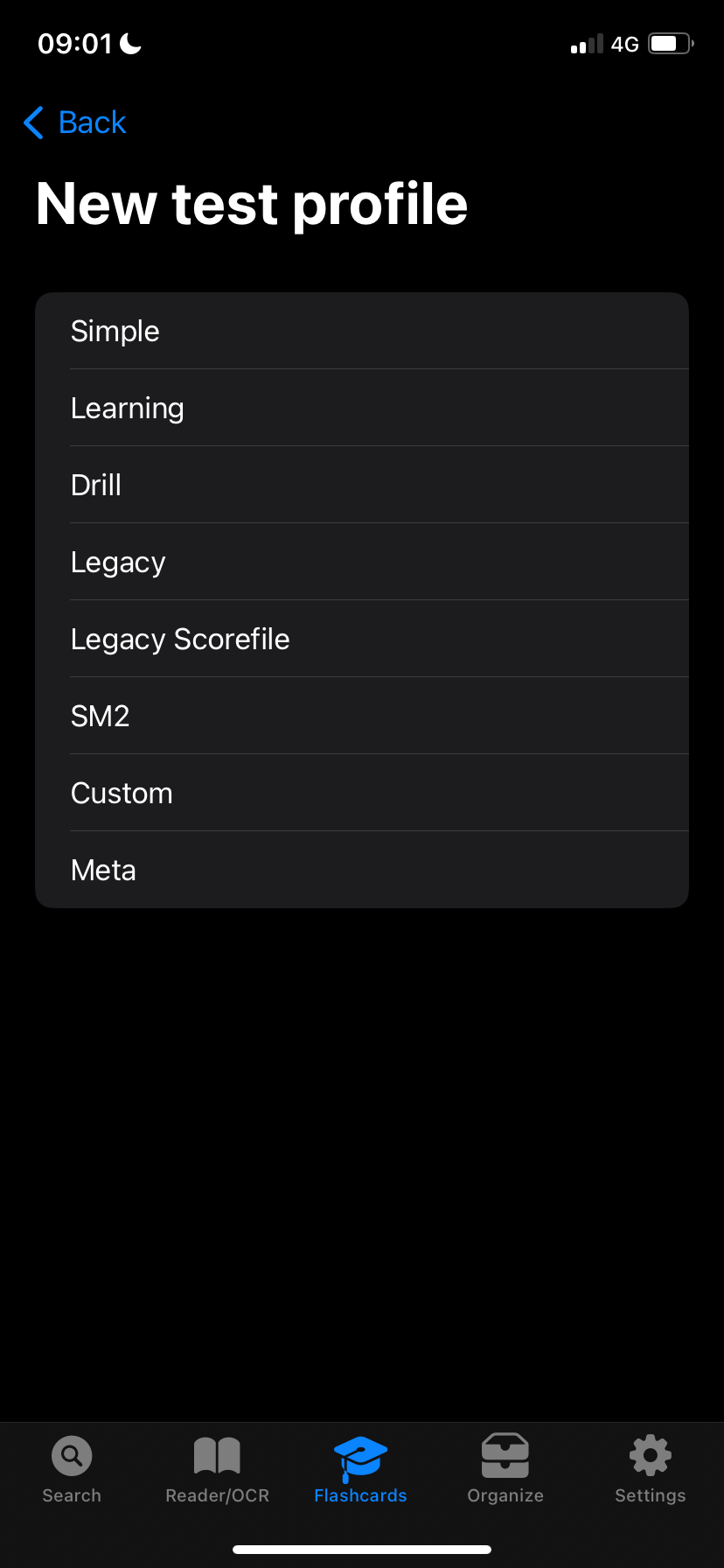Switch to the Search tab
The height and width of the screenshot is (1568, 724).
(x=72, y=1470)
